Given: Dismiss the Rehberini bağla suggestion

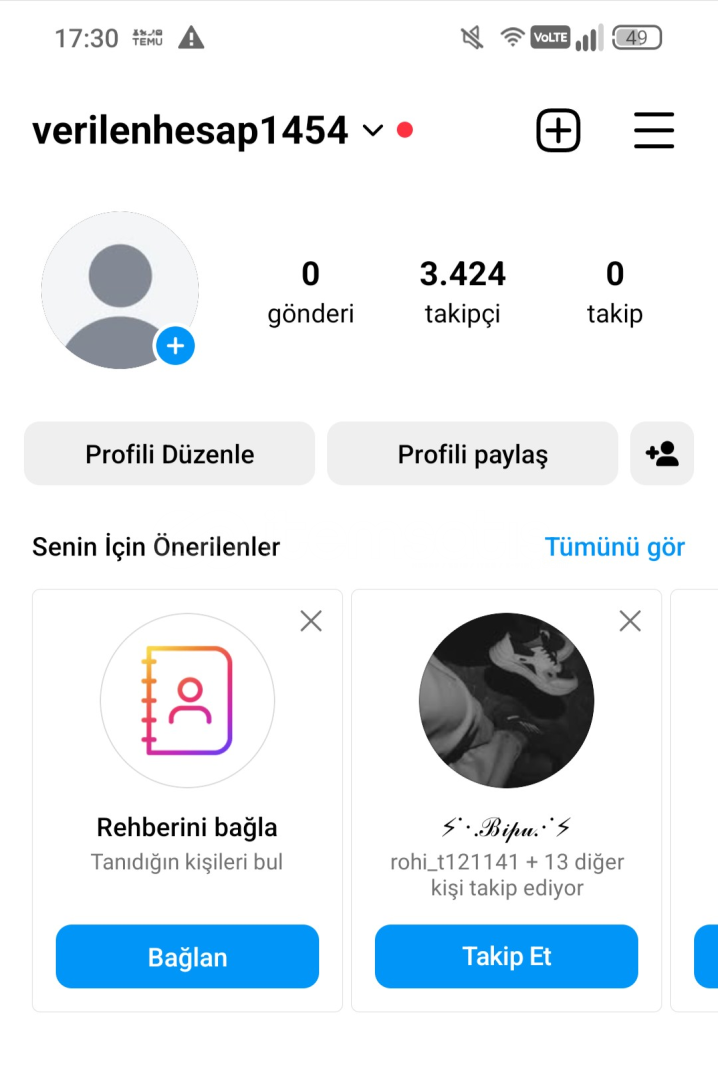Looking at the screenshot, I should point(311,621).
